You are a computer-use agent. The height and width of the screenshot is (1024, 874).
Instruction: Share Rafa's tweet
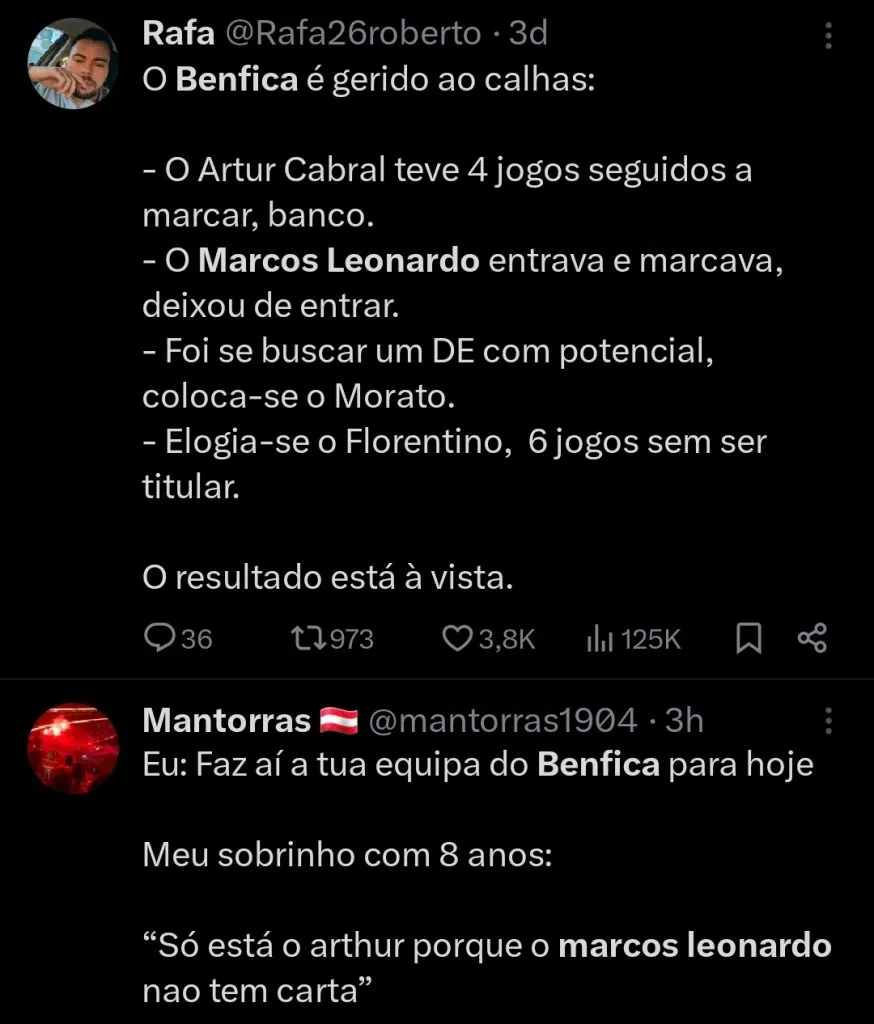point(813,638)
